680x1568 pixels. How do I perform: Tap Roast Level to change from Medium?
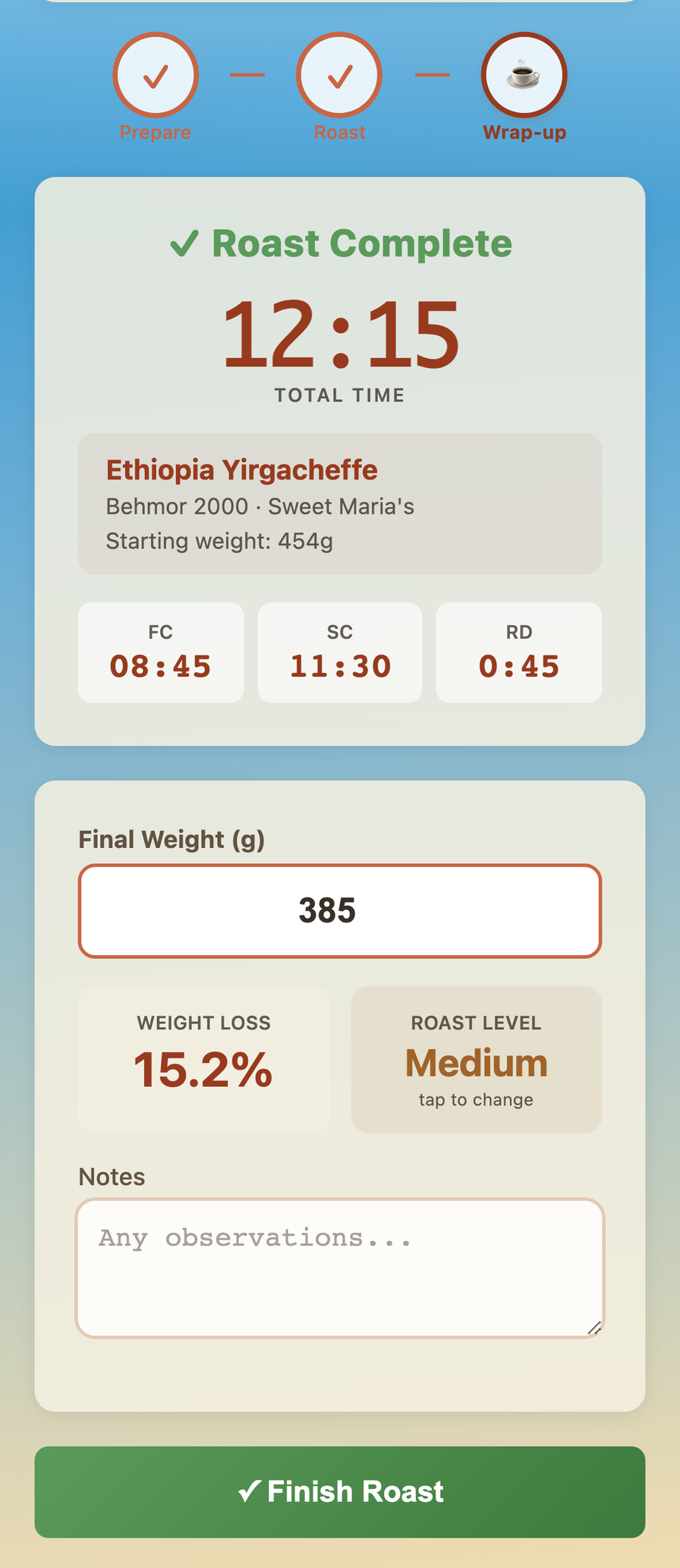tap(476, 1059)
